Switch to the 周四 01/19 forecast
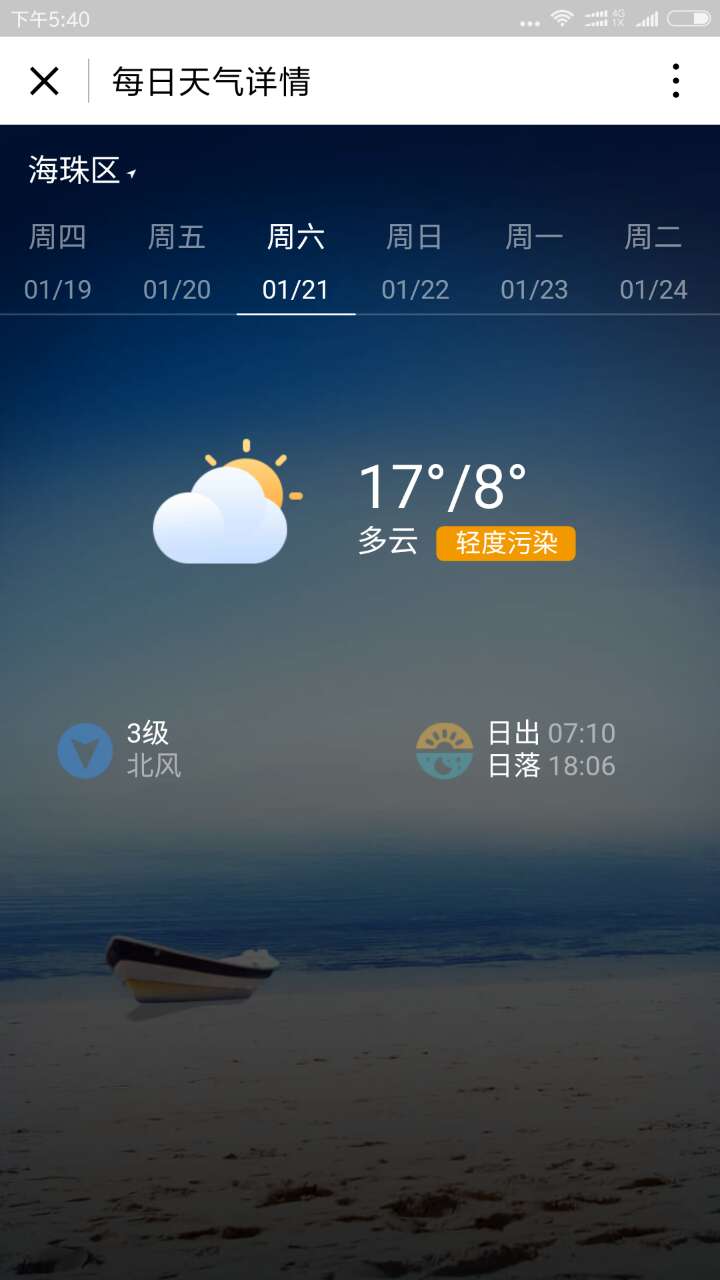Screen dimensions: 720x1280 coord(58,263)
